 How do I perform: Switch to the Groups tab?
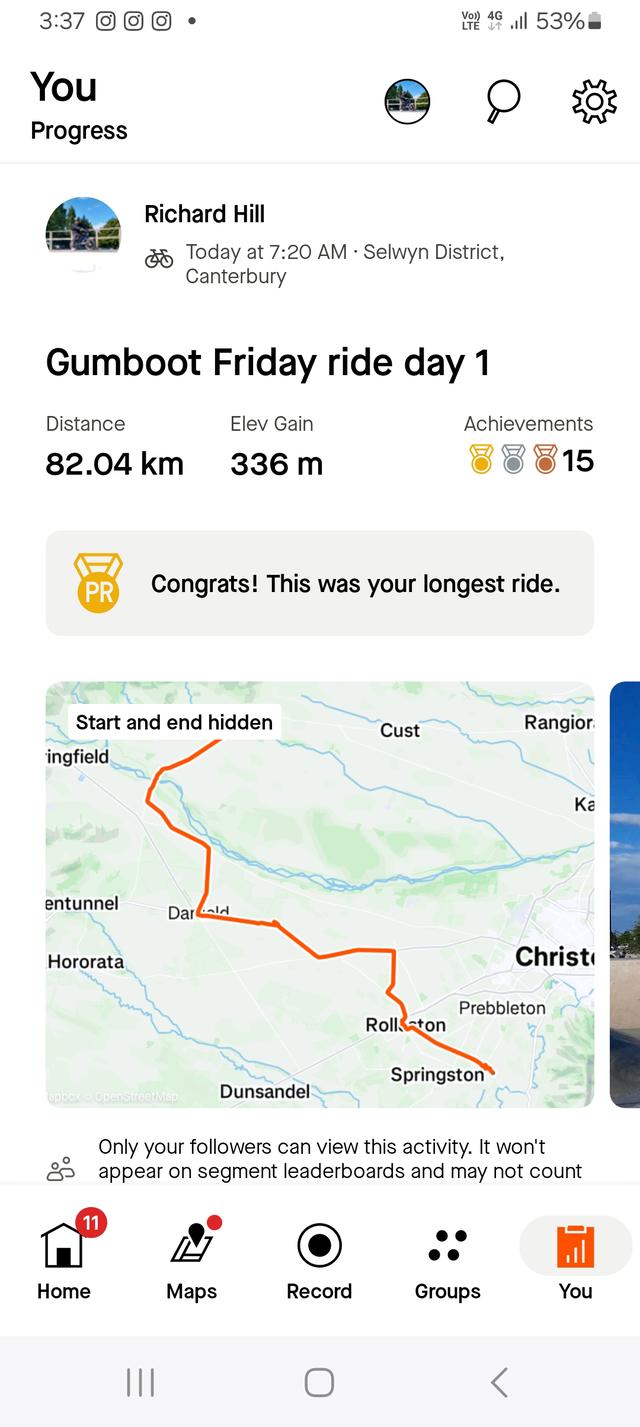pyautogui.click(x=447, y=1260)
